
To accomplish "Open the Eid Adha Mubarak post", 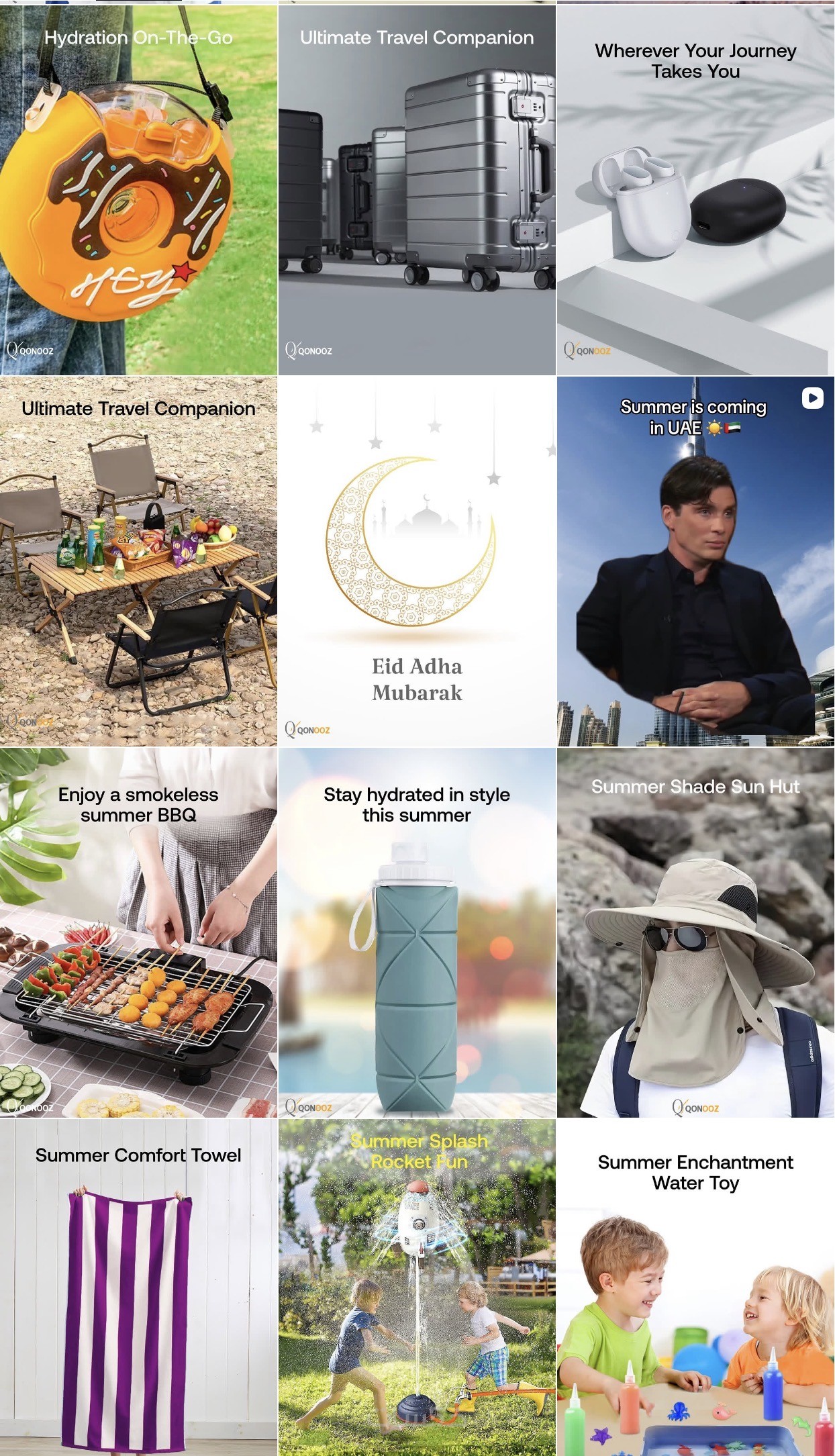I will click(x=417, y=561).
